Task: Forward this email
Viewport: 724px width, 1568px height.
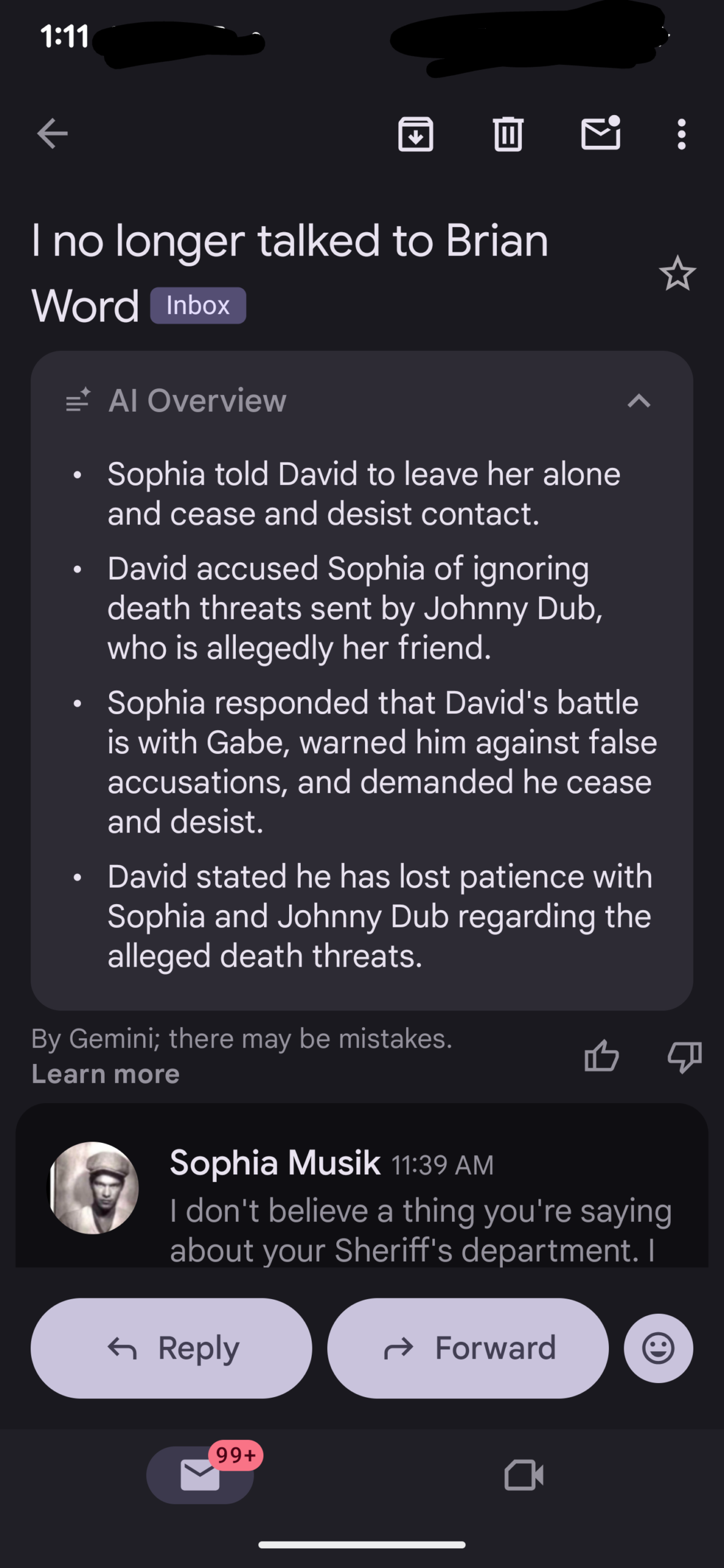Action: 468,1347
